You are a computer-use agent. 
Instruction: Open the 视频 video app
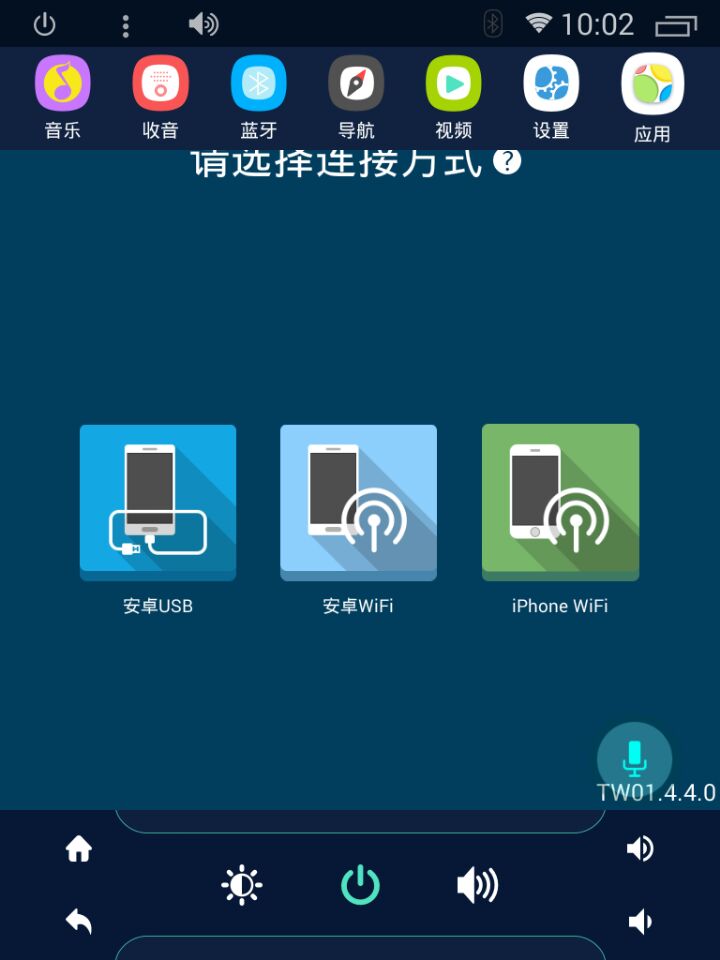coord(453,84)
